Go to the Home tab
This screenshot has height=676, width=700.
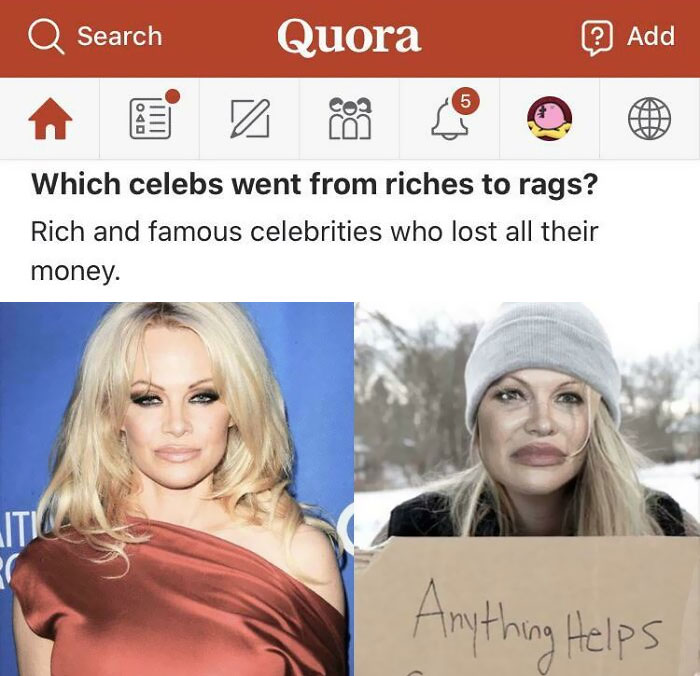(50, 120)
